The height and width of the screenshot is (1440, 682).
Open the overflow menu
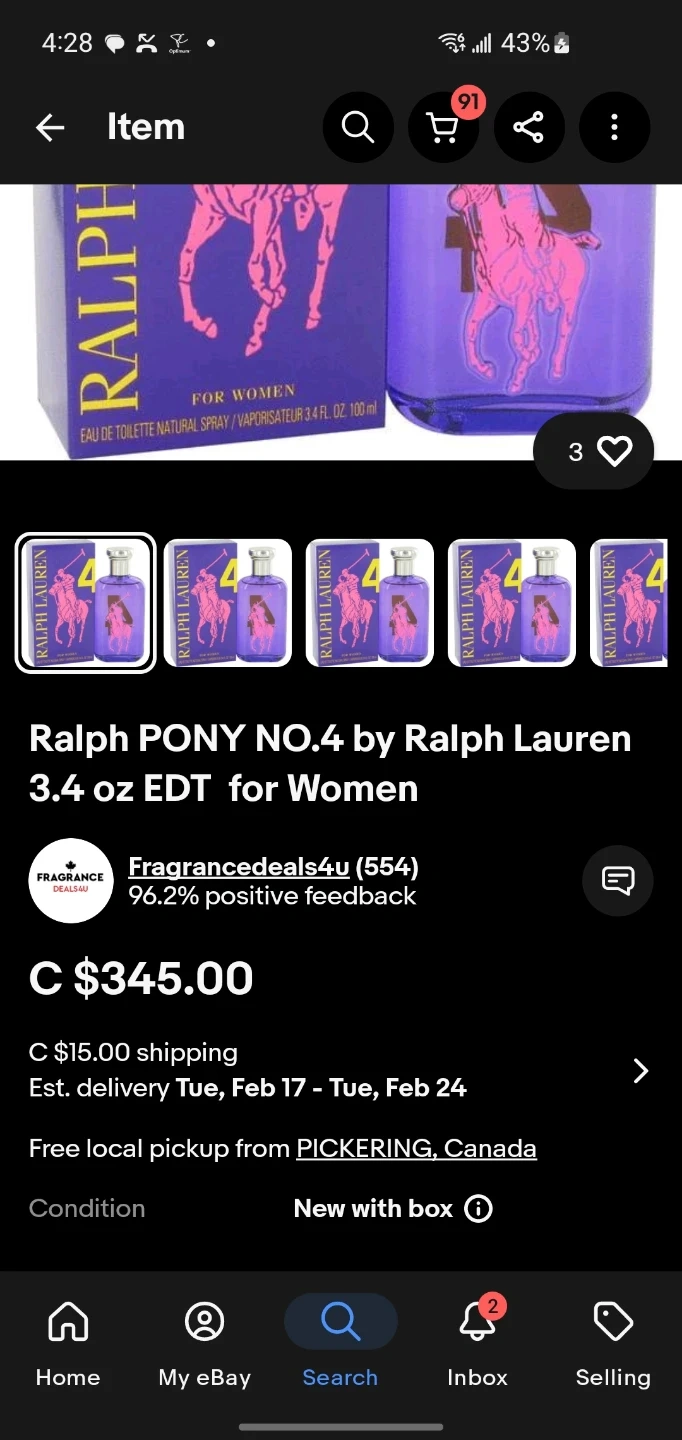[x=614, y=127]
